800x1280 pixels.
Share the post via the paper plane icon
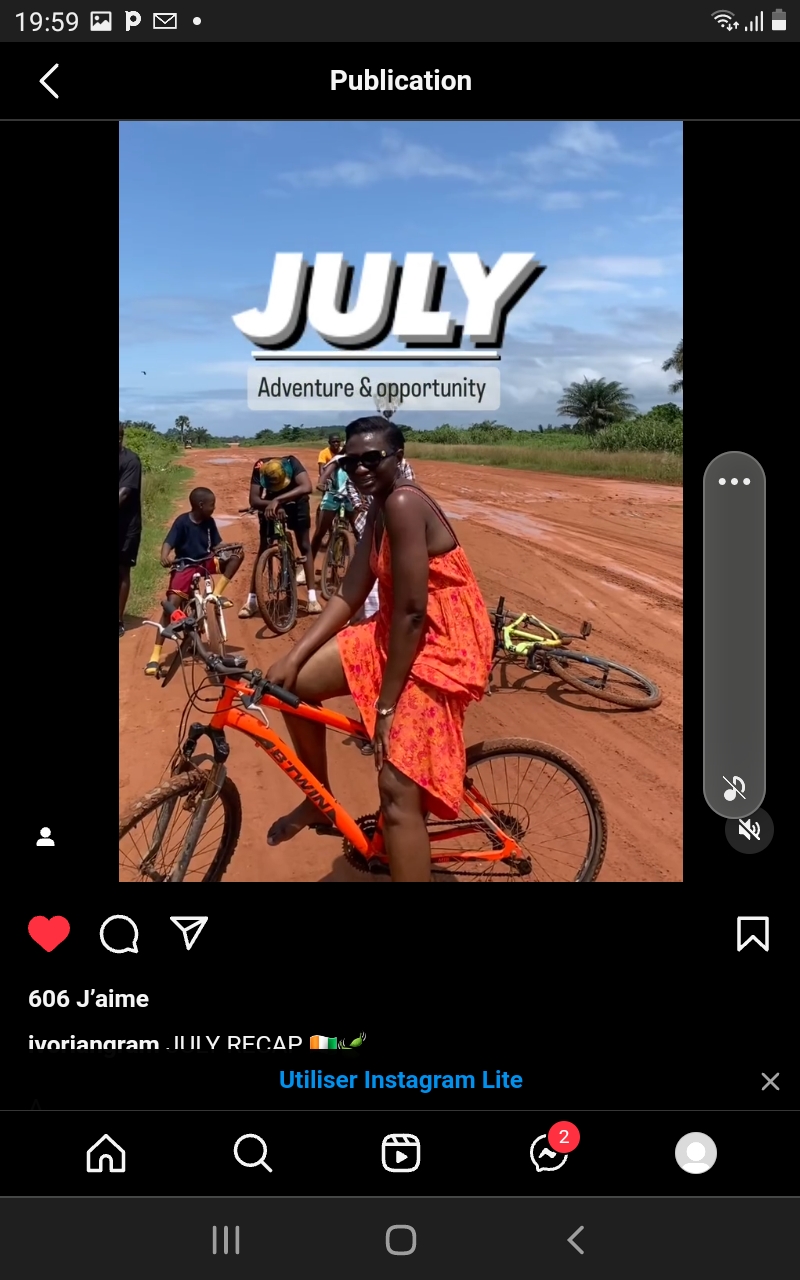coord(189,933)
